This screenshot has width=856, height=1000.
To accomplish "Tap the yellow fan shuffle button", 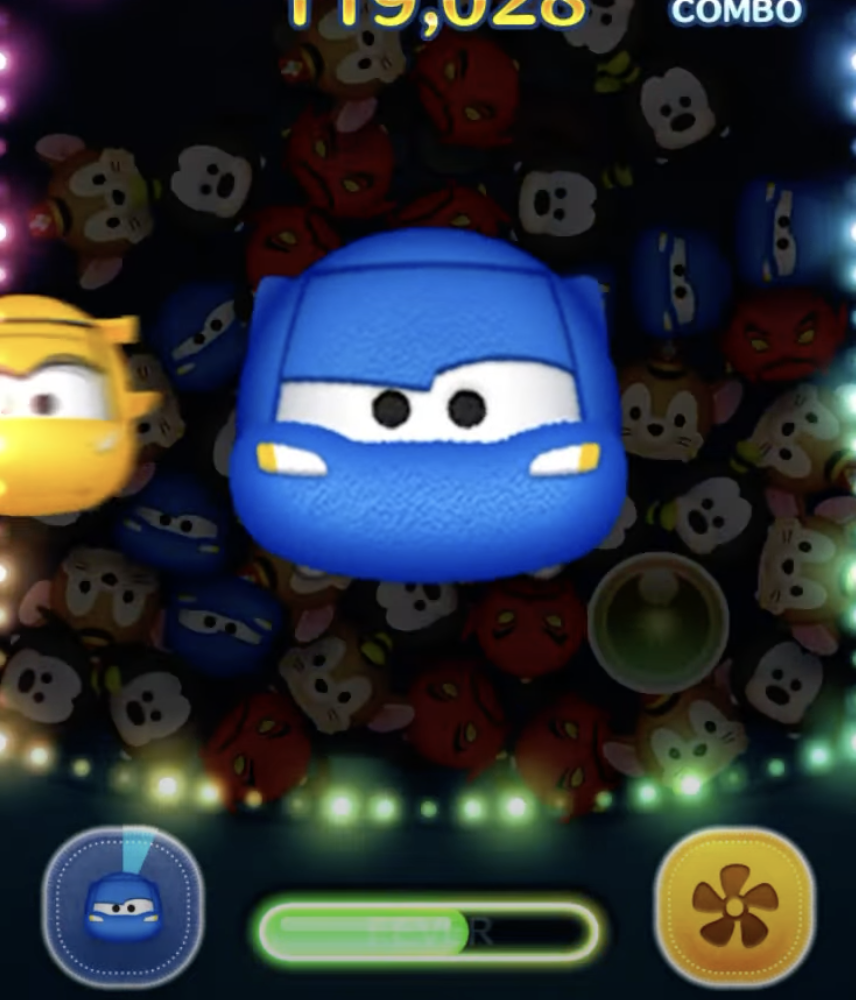I will pyautogui.click(x=734, y=908).
